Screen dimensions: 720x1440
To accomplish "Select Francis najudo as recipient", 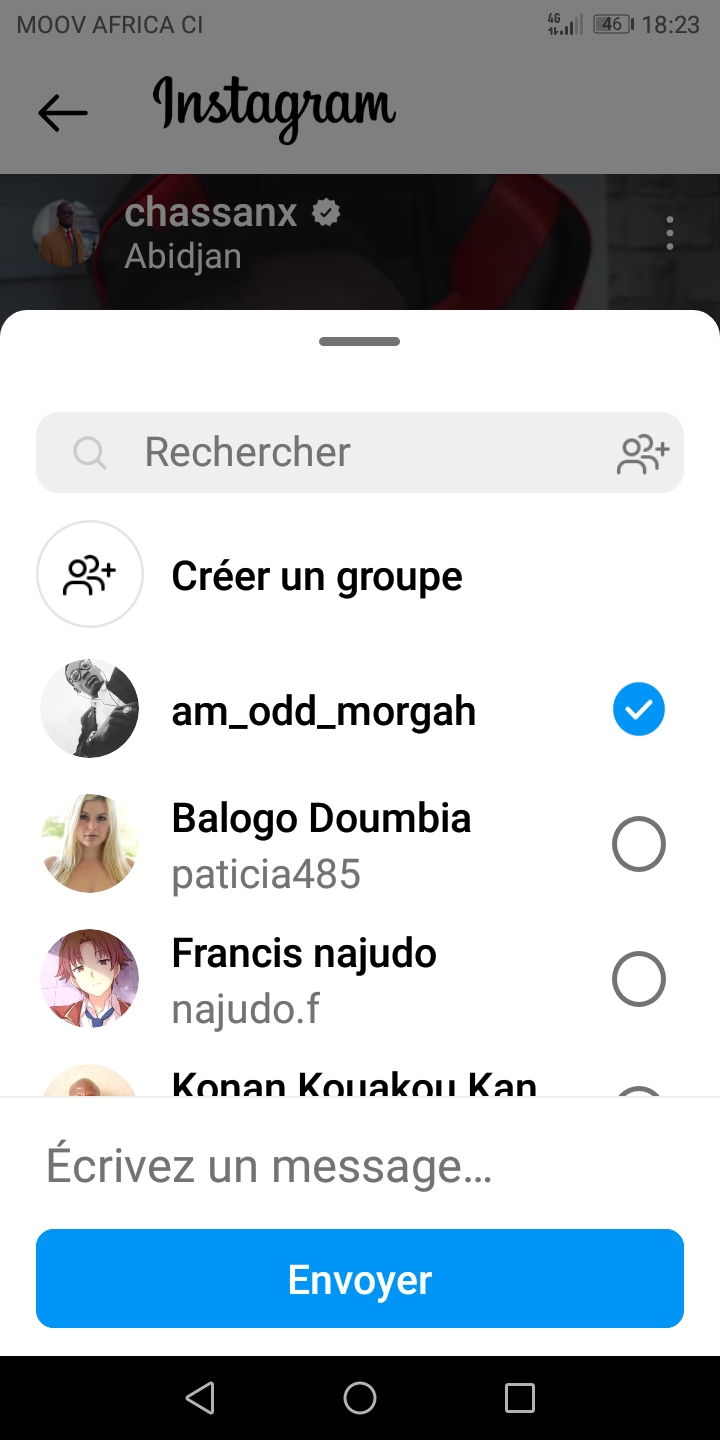I will pyautogui.click(x=638, y=979).
